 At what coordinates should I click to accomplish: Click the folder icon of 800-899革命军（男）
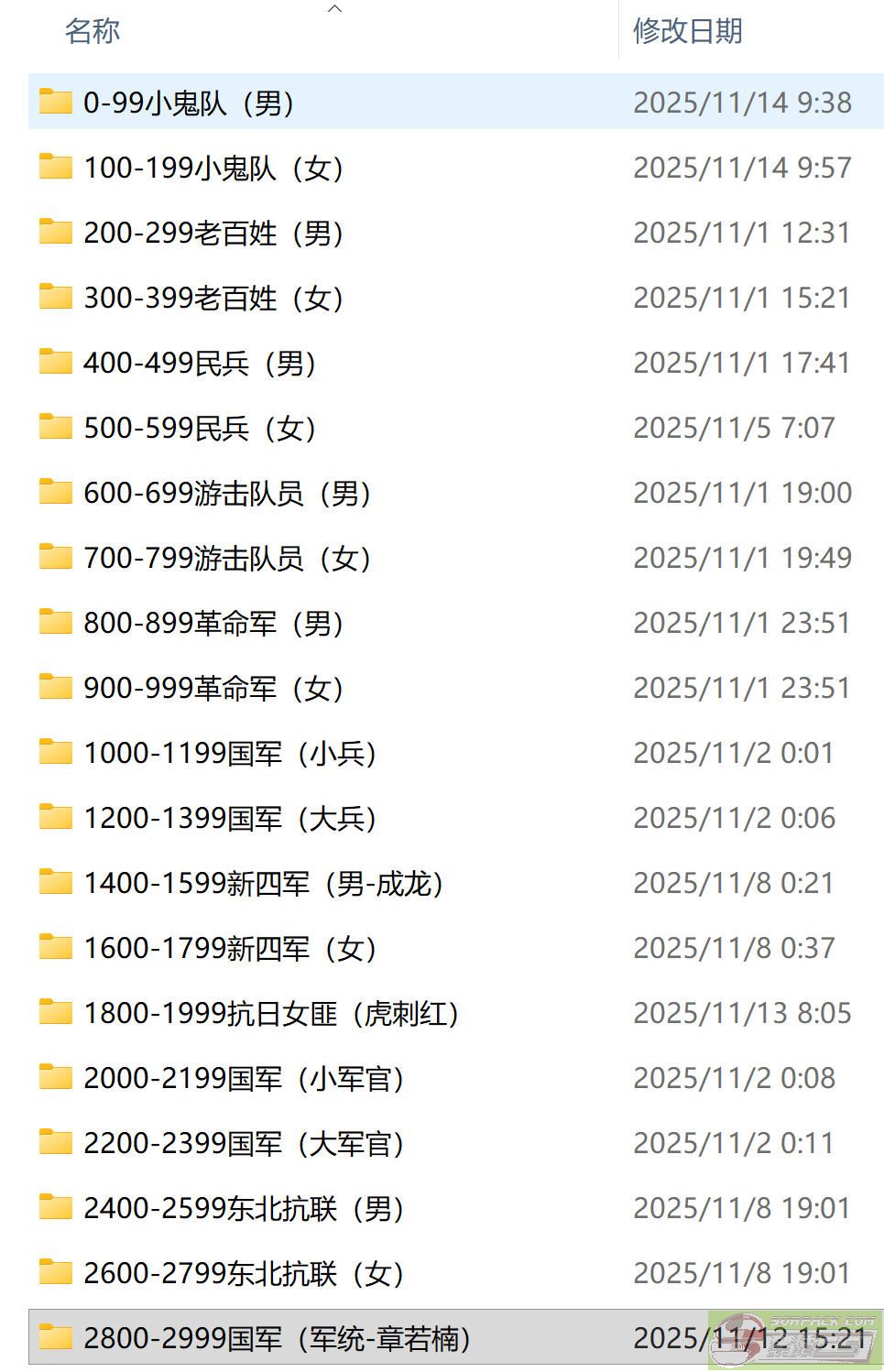click(x=55, y=623)
